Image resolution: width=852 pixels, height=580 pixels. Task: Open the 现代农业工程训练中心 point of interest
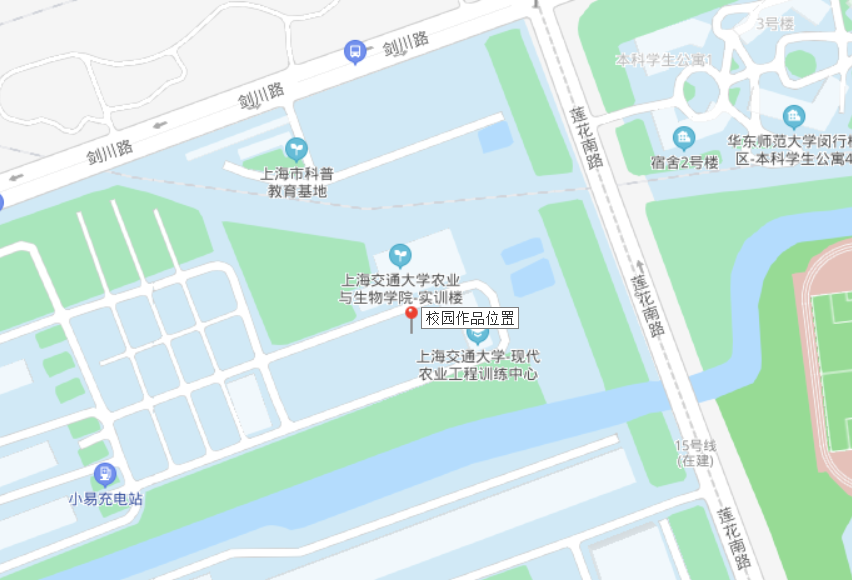point(478,333)
